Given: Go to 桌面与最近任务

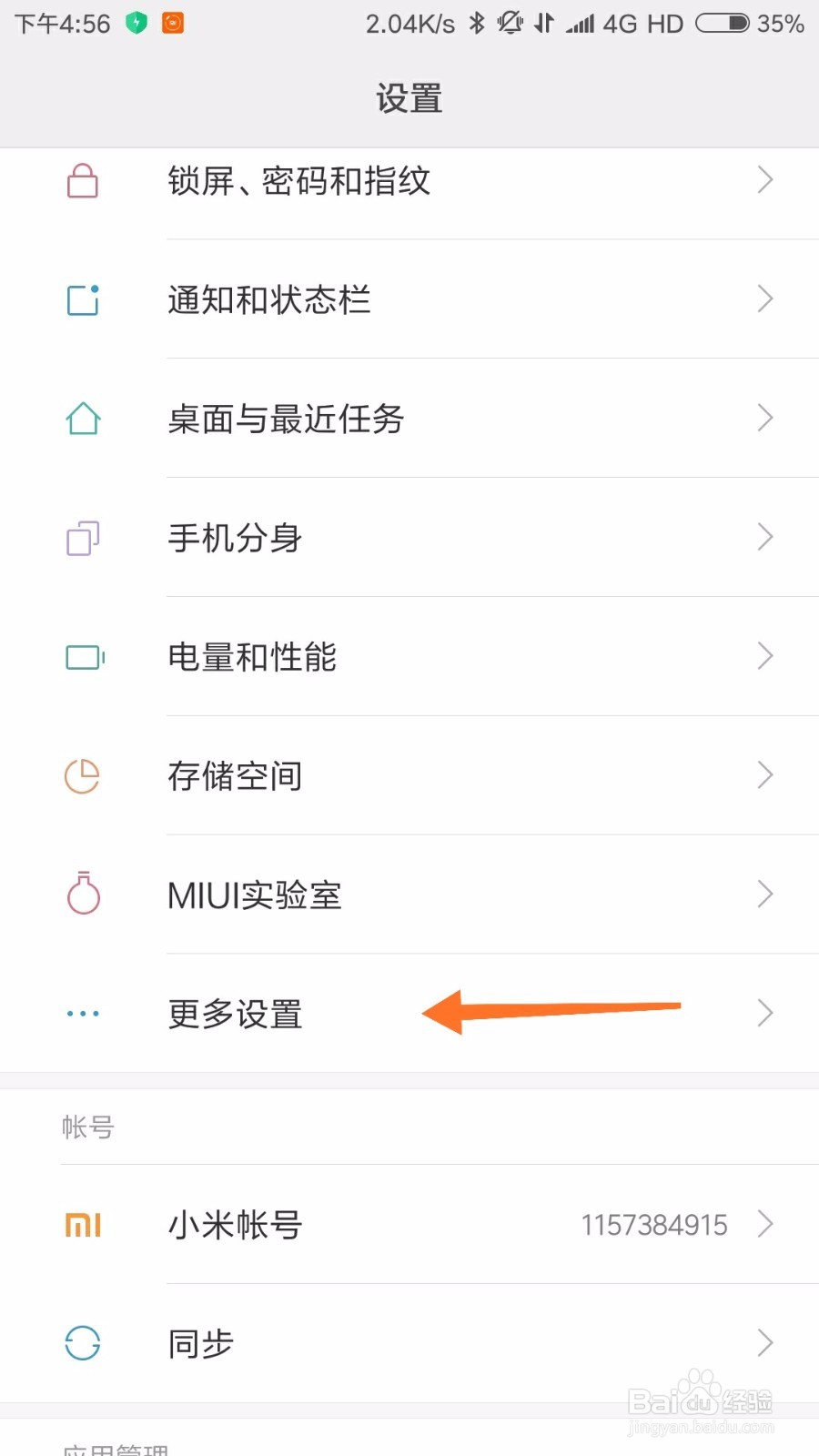Looking at the screenshot, I should click(409, 419).
